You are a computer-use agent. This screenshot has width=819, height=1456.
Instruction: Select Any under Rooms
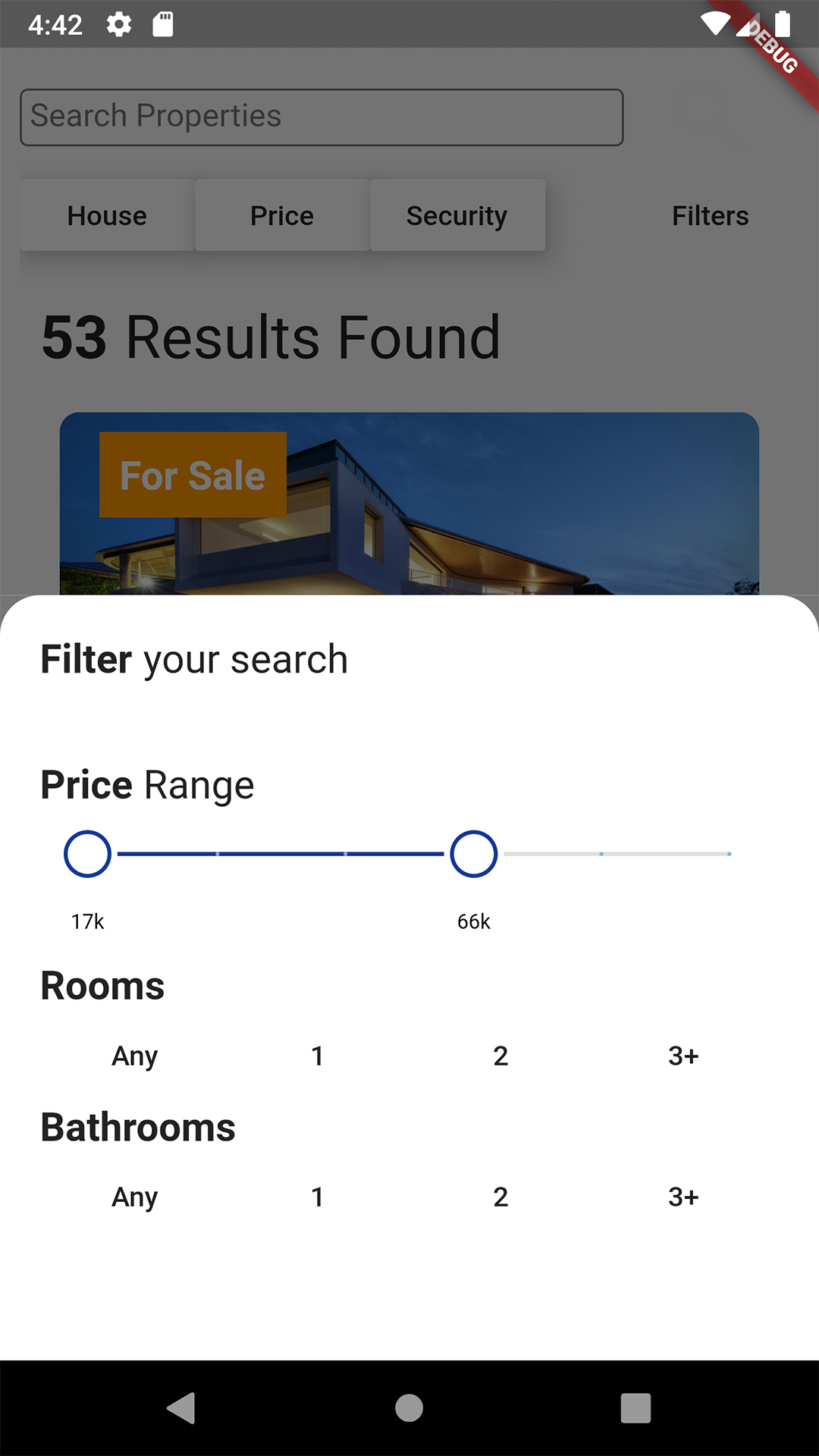point(135,1056)
